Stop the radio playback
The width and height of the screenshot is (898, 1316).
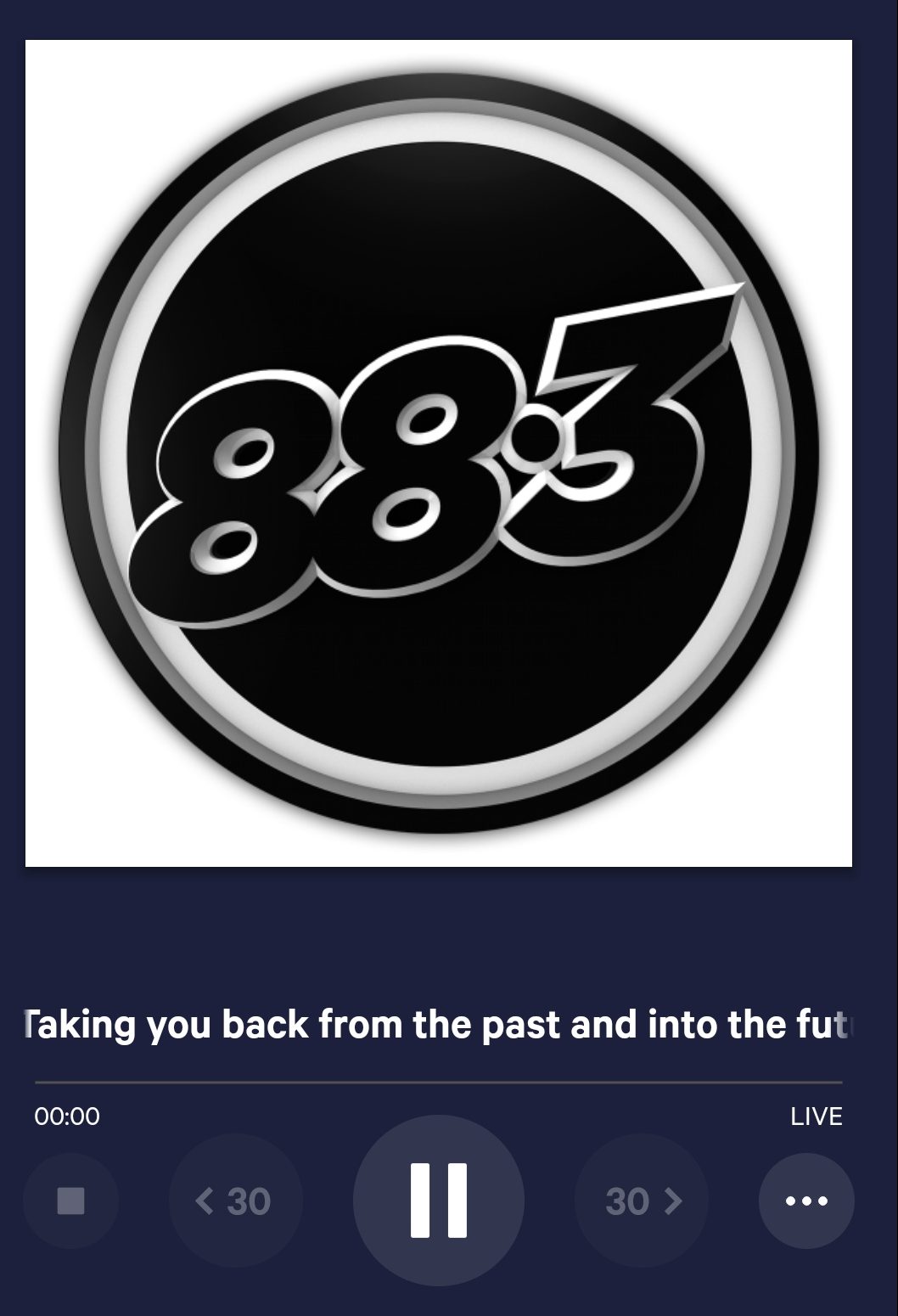[x=70, y=1201]
